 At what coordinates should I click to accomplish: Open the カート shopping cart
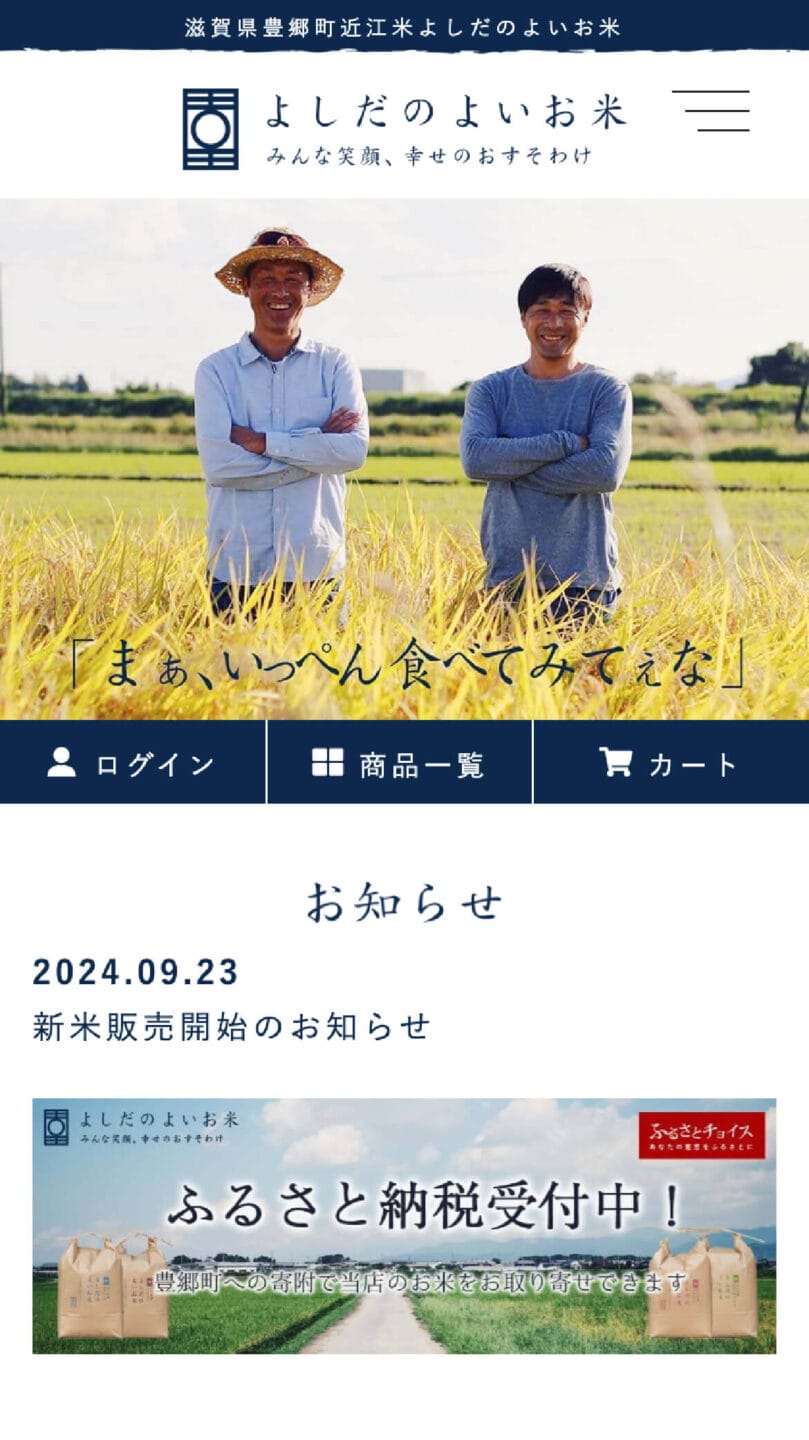[669, 763]
